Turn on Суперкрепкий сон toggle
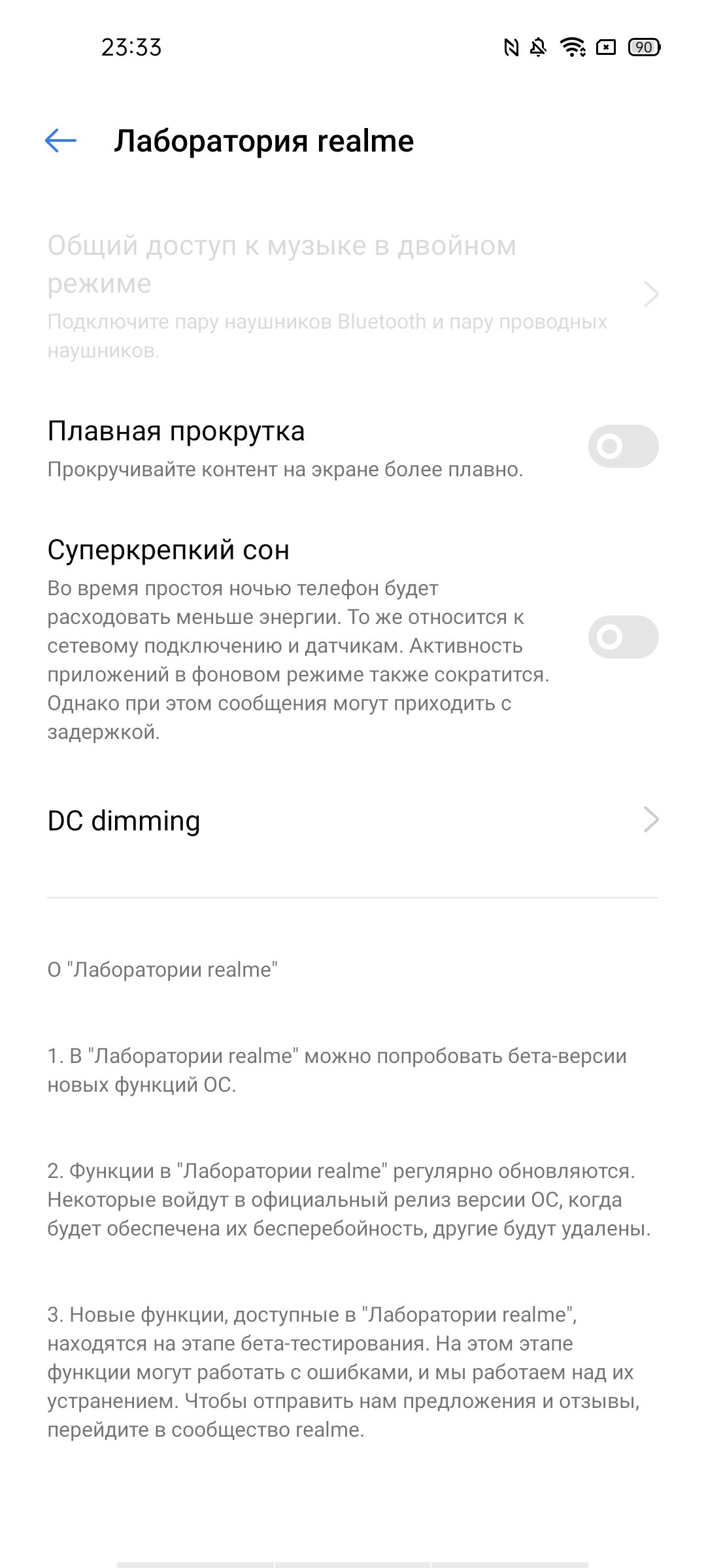This screenshot has width=706, height=1568. tap(623, 637)
